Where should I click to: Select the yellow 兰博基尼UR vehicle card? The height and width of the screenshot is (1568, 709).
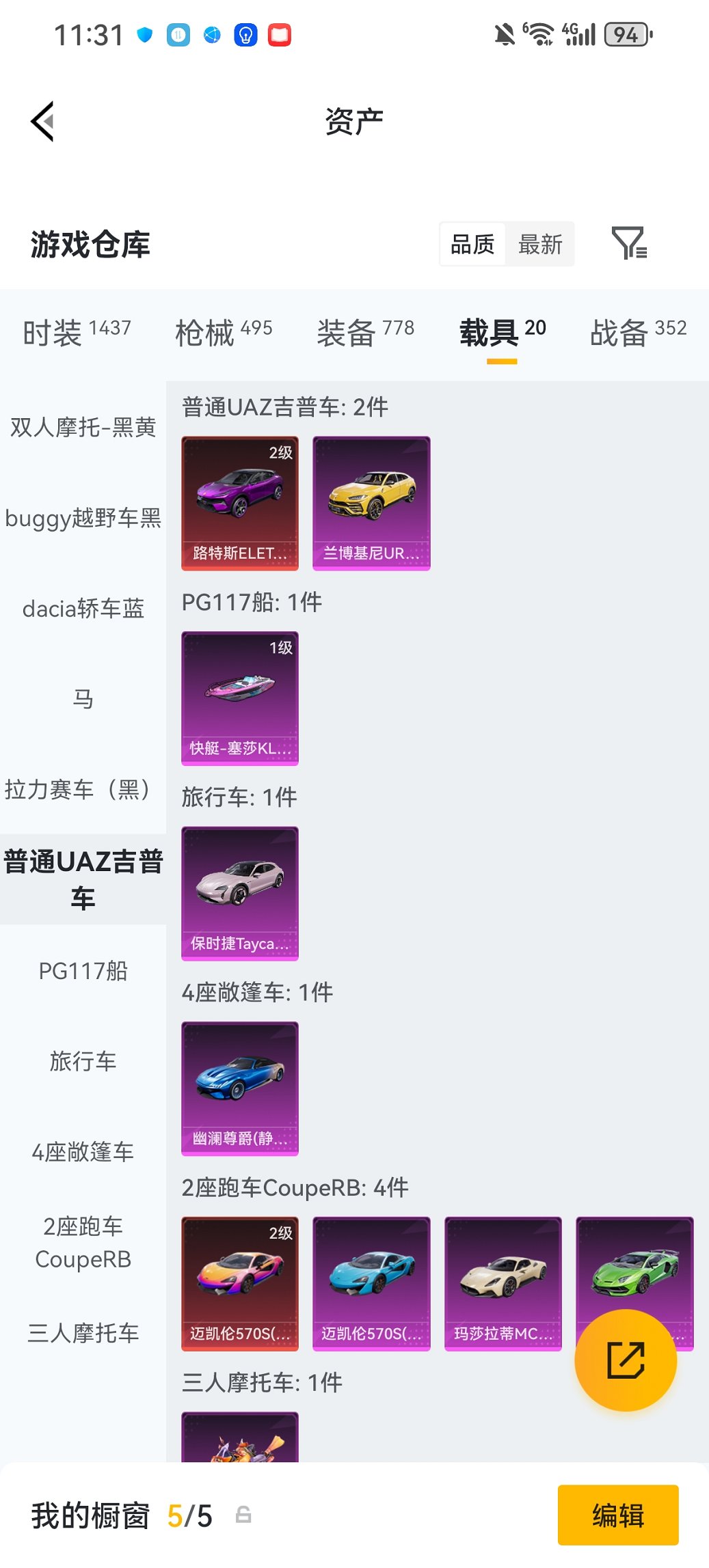[371, 502]
